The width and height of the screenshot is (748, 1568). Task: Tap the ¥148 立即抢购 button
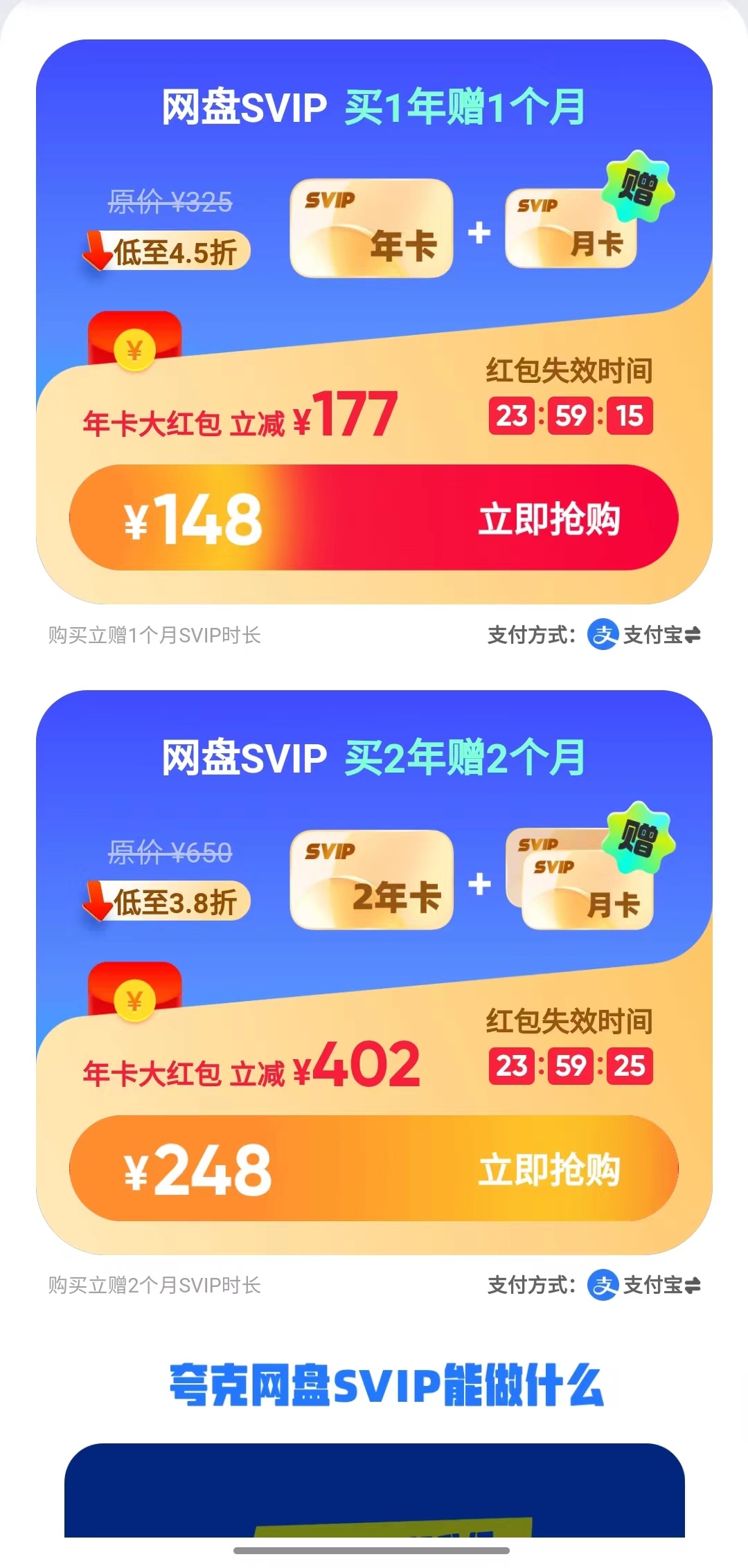click(374, 518)
